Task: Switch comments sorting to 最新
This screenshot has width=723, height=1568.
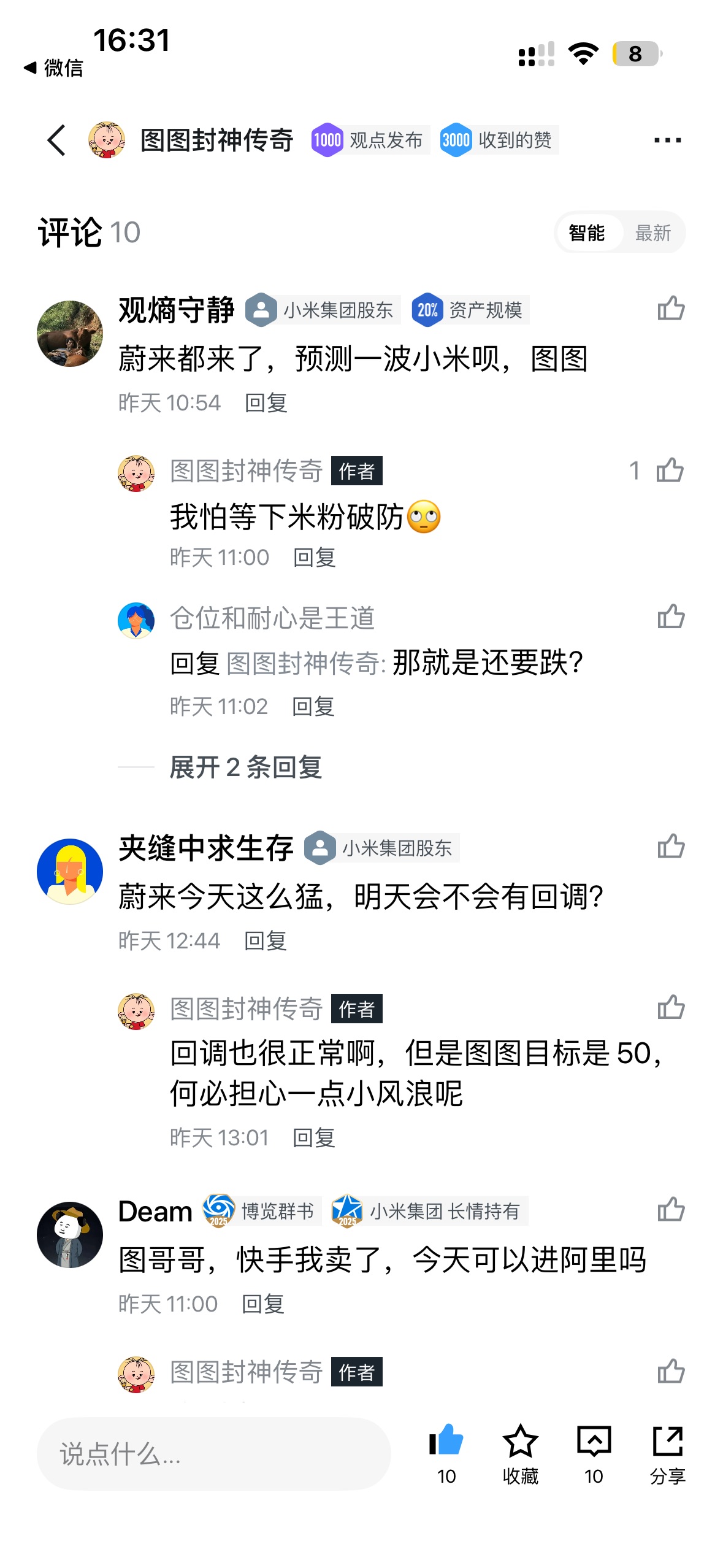Action: [652, 233]
